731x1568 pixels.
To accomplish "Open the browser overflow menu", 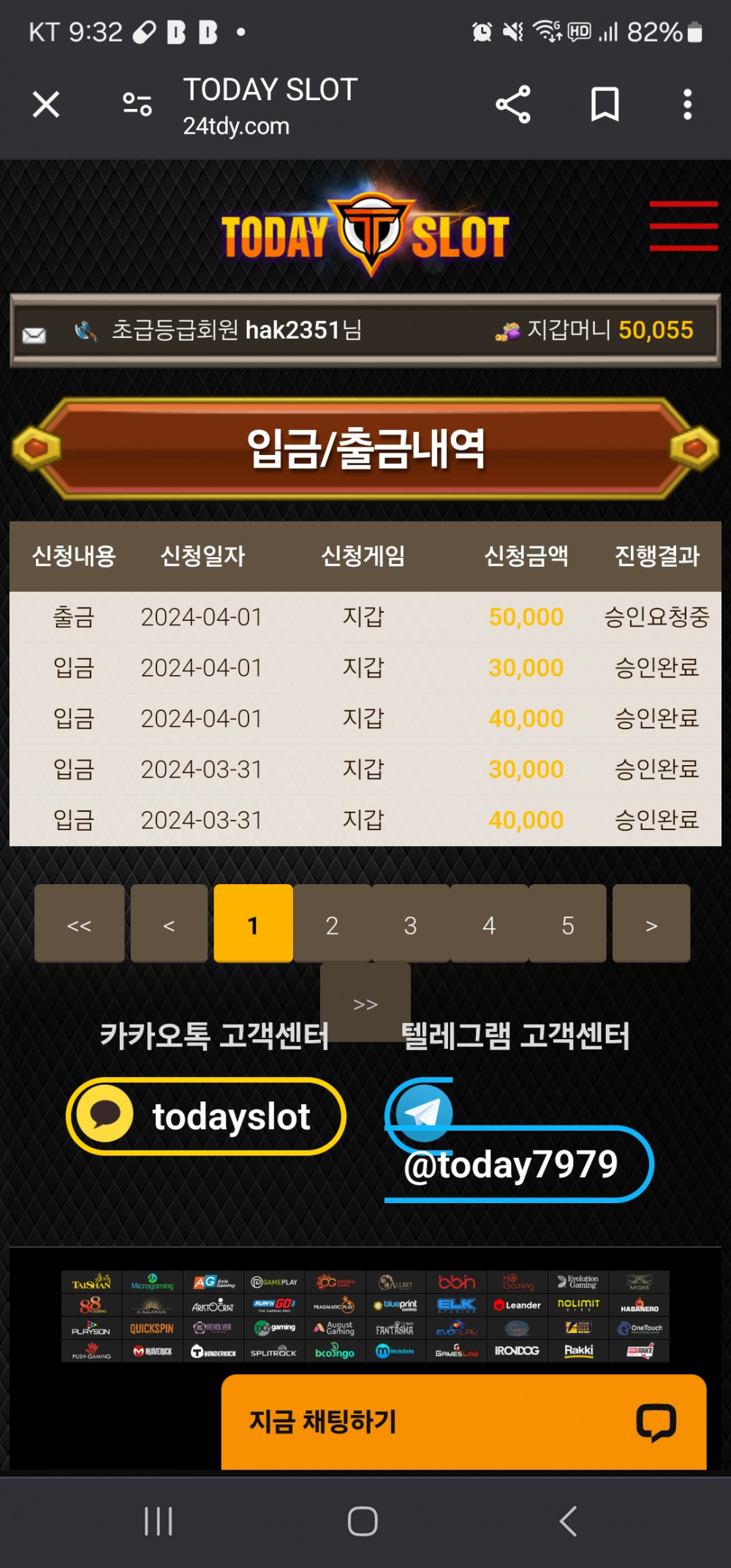I will pos(687,105).
